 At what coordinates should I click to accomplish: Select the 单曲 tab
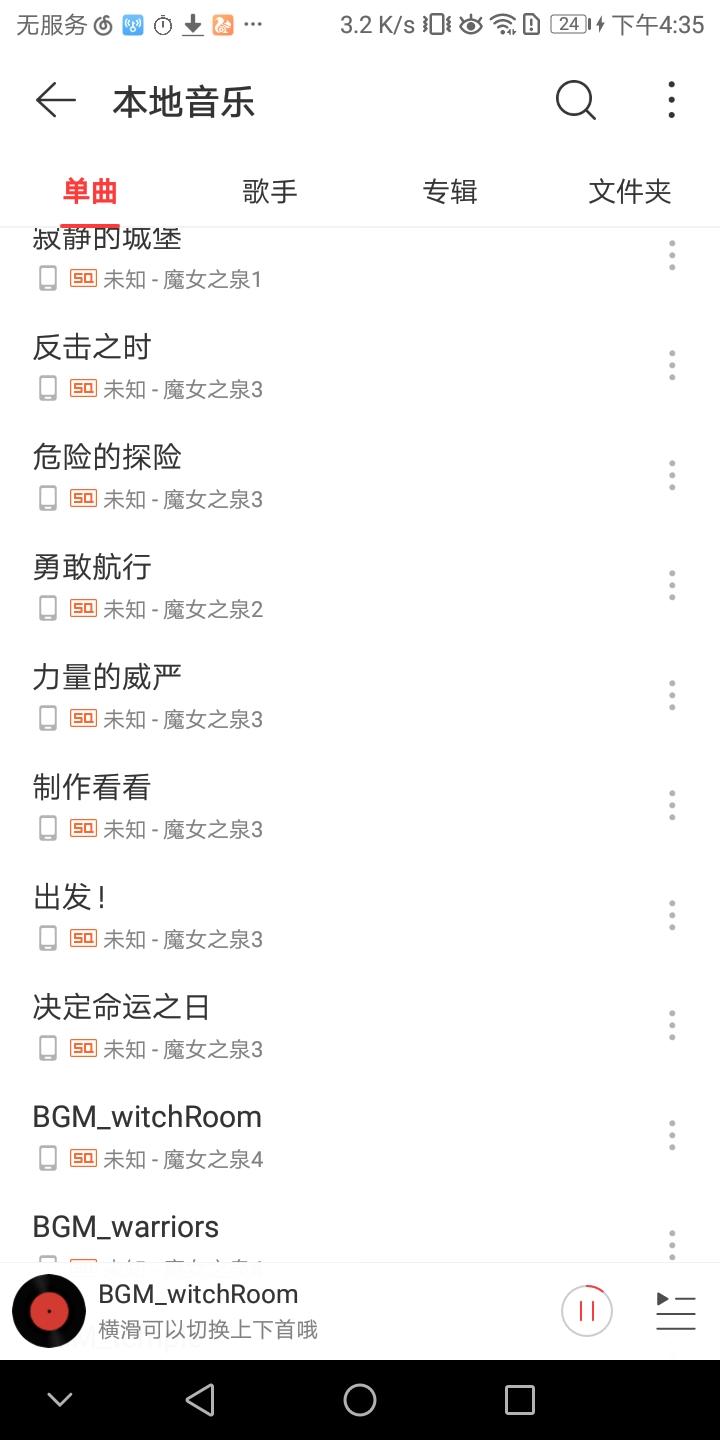pos(90,191)
